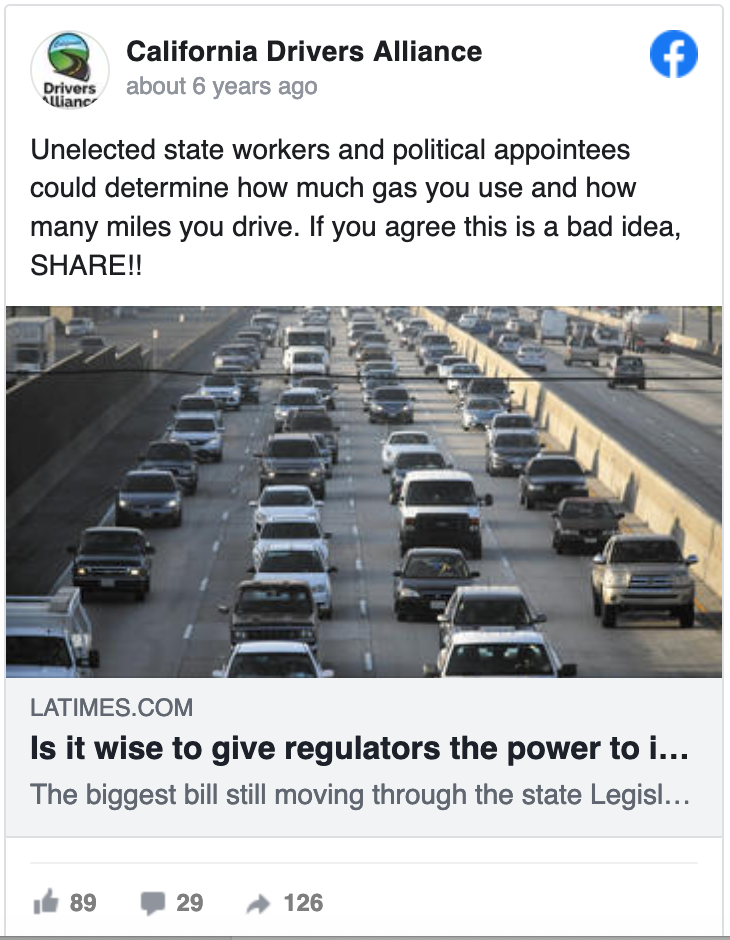This screenshot has width=730, height=940.
Task: Share the post via the arrow icon
Action: pos(258,903)
